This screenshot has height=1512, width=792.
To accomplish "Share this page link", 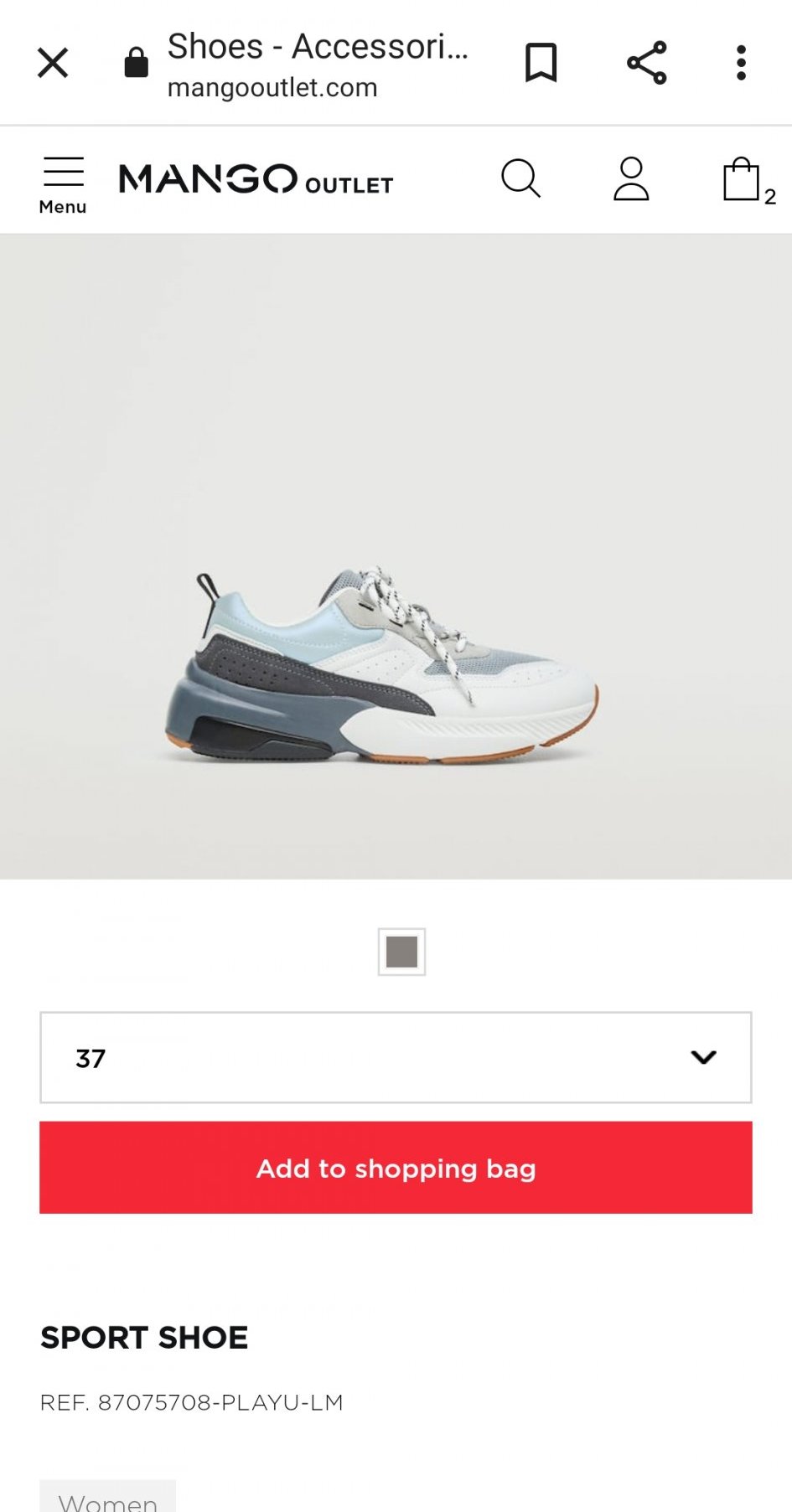I will pyautogui.click(x=646, y=63).
